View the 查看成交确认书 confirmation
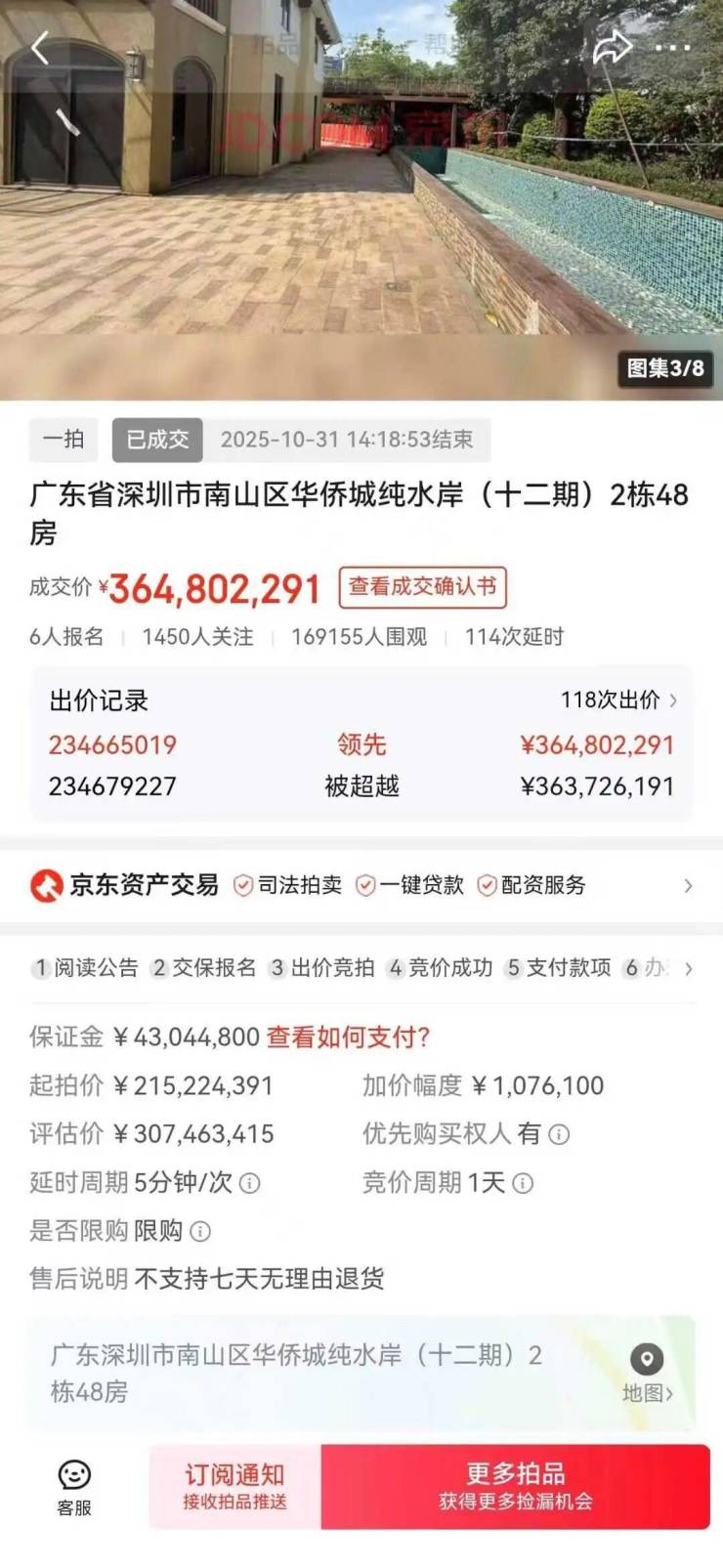Image resolution: width=723 pixels, height=1568 pixels. click(422, 586)
